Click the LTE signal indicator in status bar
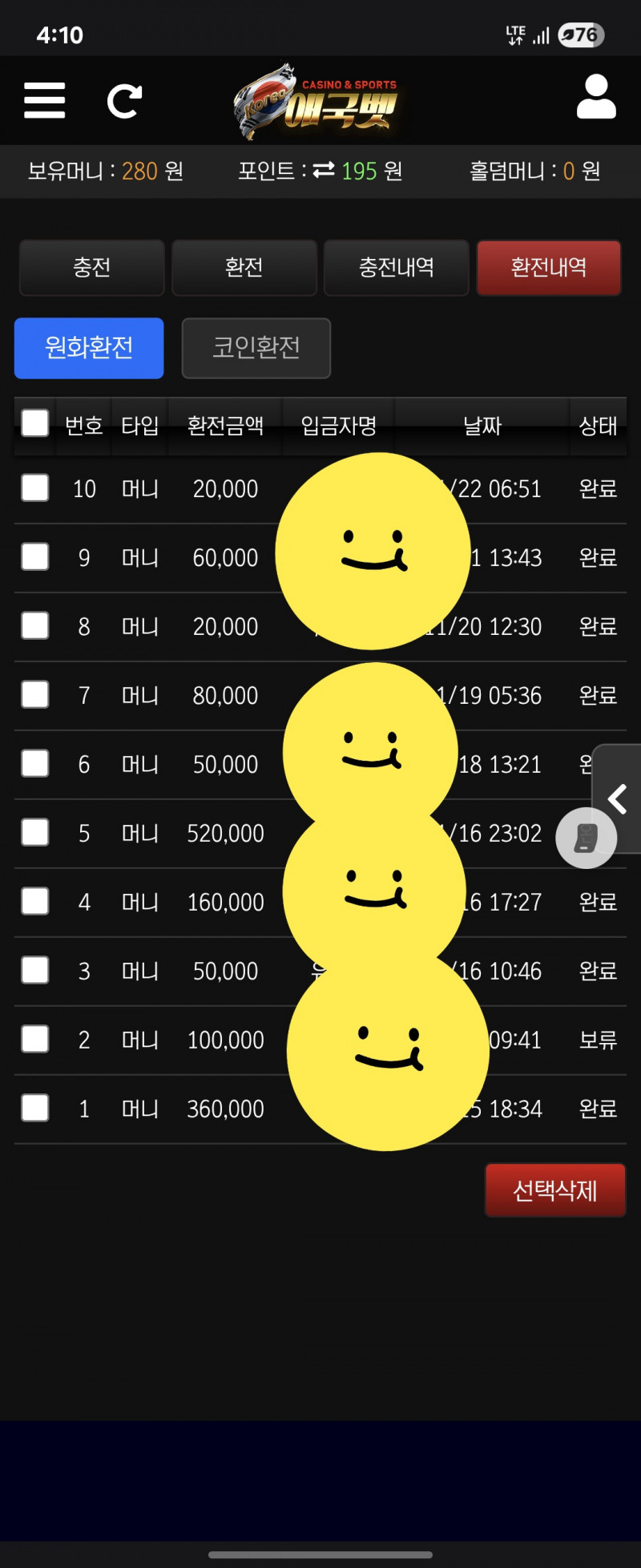The height and width of the screenshot is (1568, 641). pyautogui.click(x=517, y=34)
